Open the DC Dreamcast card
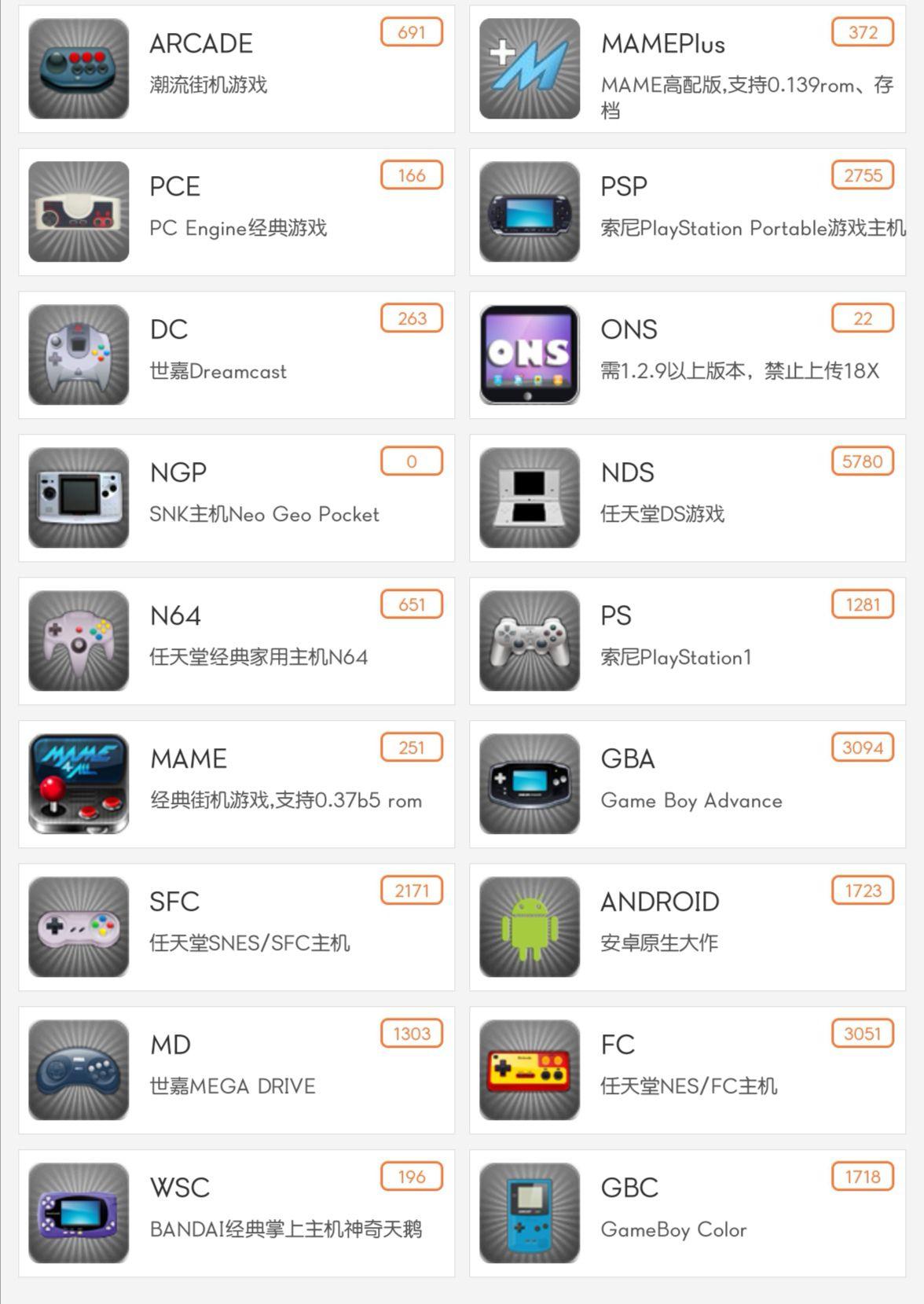 [236, 354]
